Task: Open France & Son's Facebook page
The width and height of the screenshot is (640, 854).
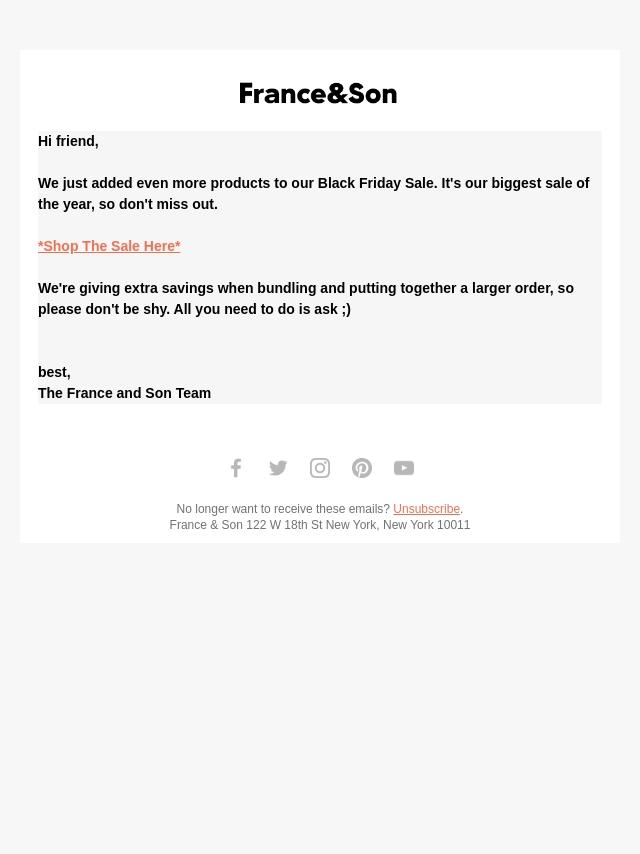Action: coord(236,468)
